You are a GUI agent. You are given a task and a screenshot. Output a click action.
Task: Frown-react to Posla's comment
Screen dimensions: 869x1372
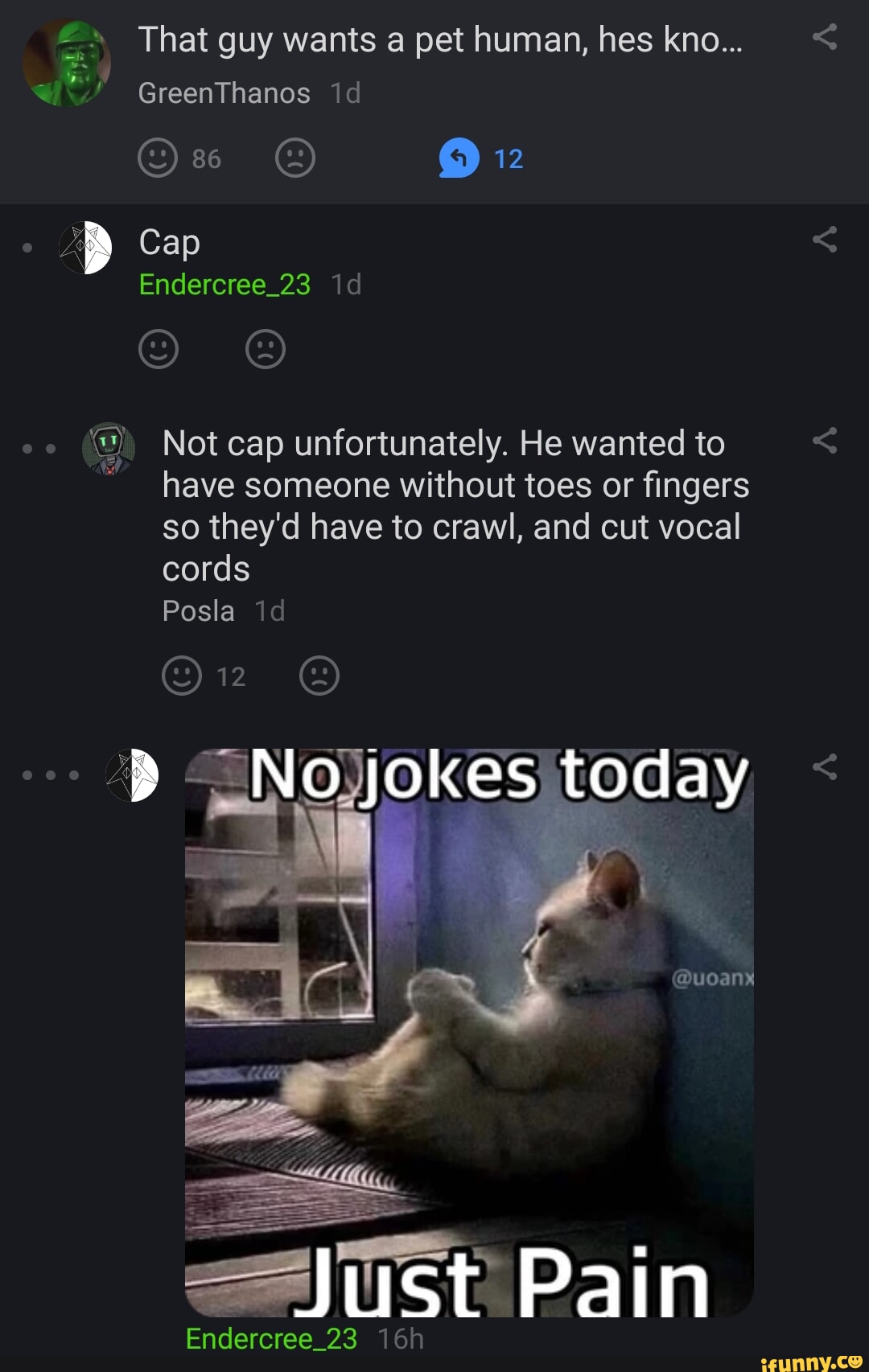[319, 676]
